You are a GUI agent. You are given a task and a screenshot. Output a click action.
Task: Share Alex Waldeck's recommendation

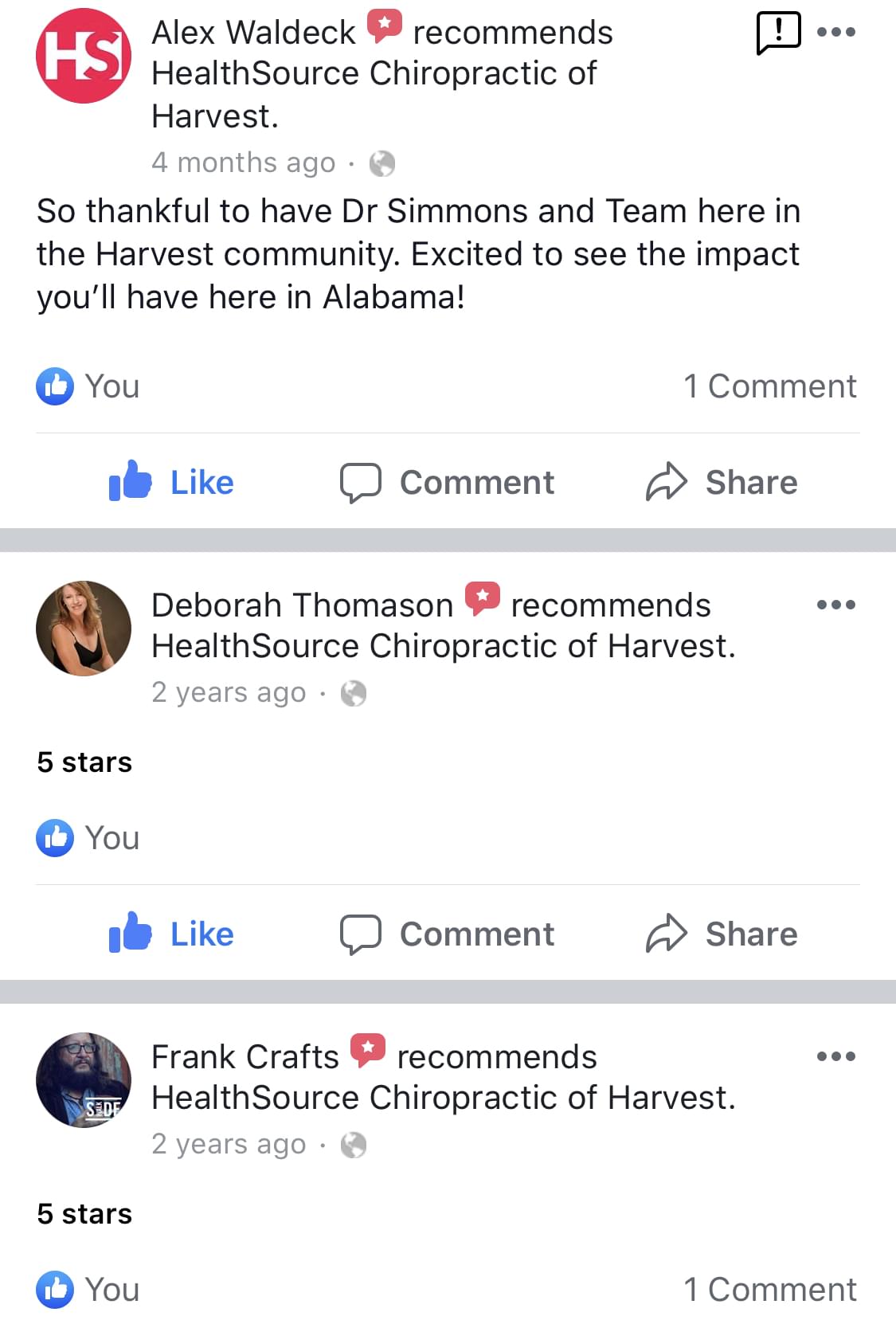point(722,482)
